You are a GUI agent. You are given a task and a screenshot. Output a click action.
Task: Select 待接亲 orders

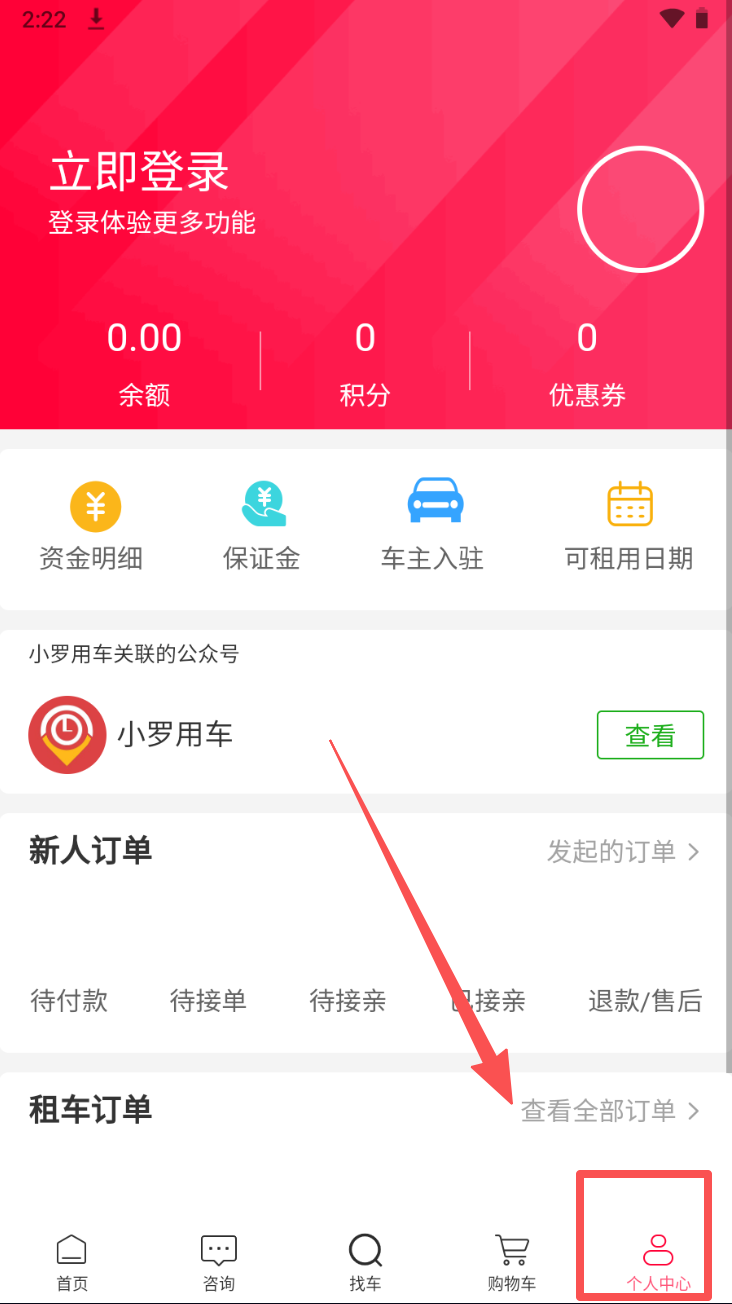pos(347,1001)
